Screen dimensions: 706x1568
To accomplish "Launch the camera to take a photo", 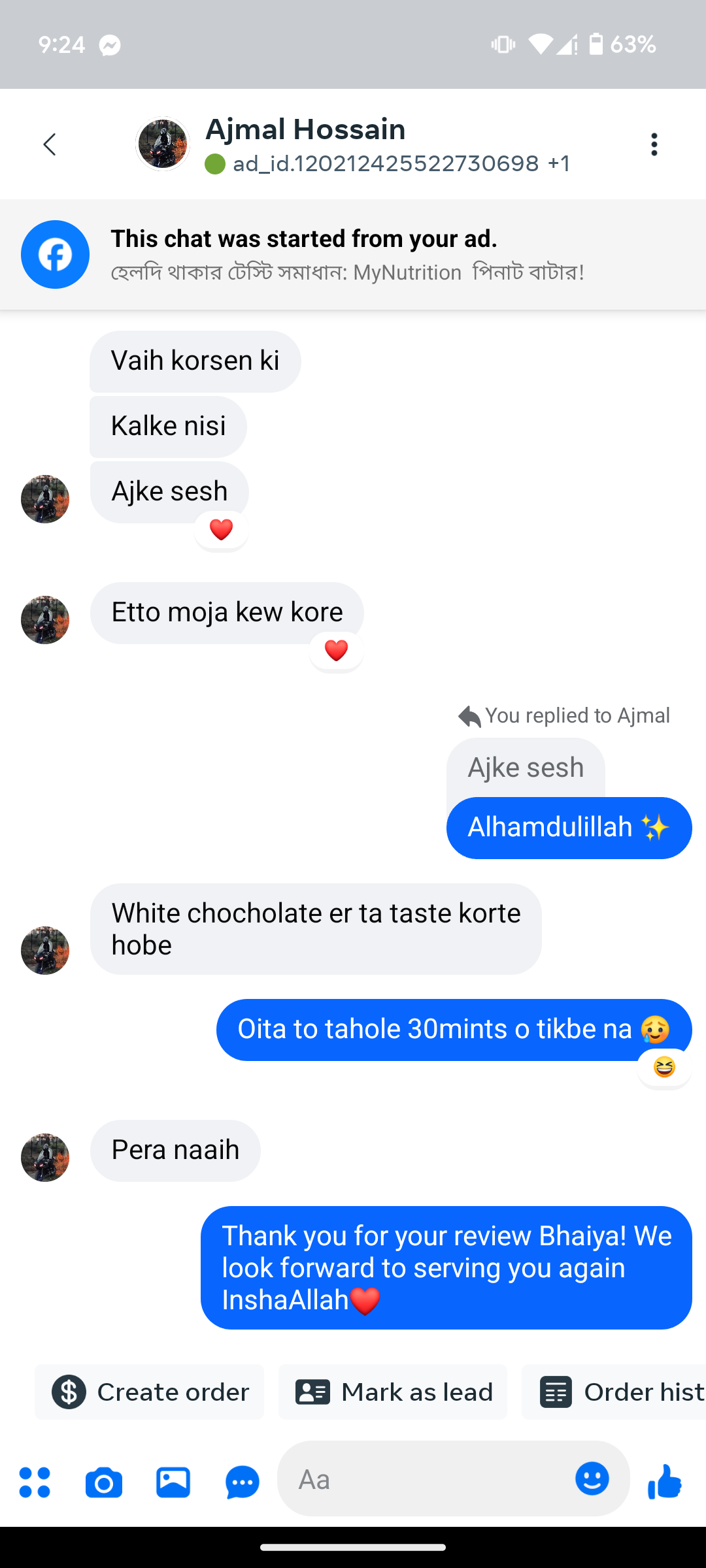I will [x=104, y=1482].
